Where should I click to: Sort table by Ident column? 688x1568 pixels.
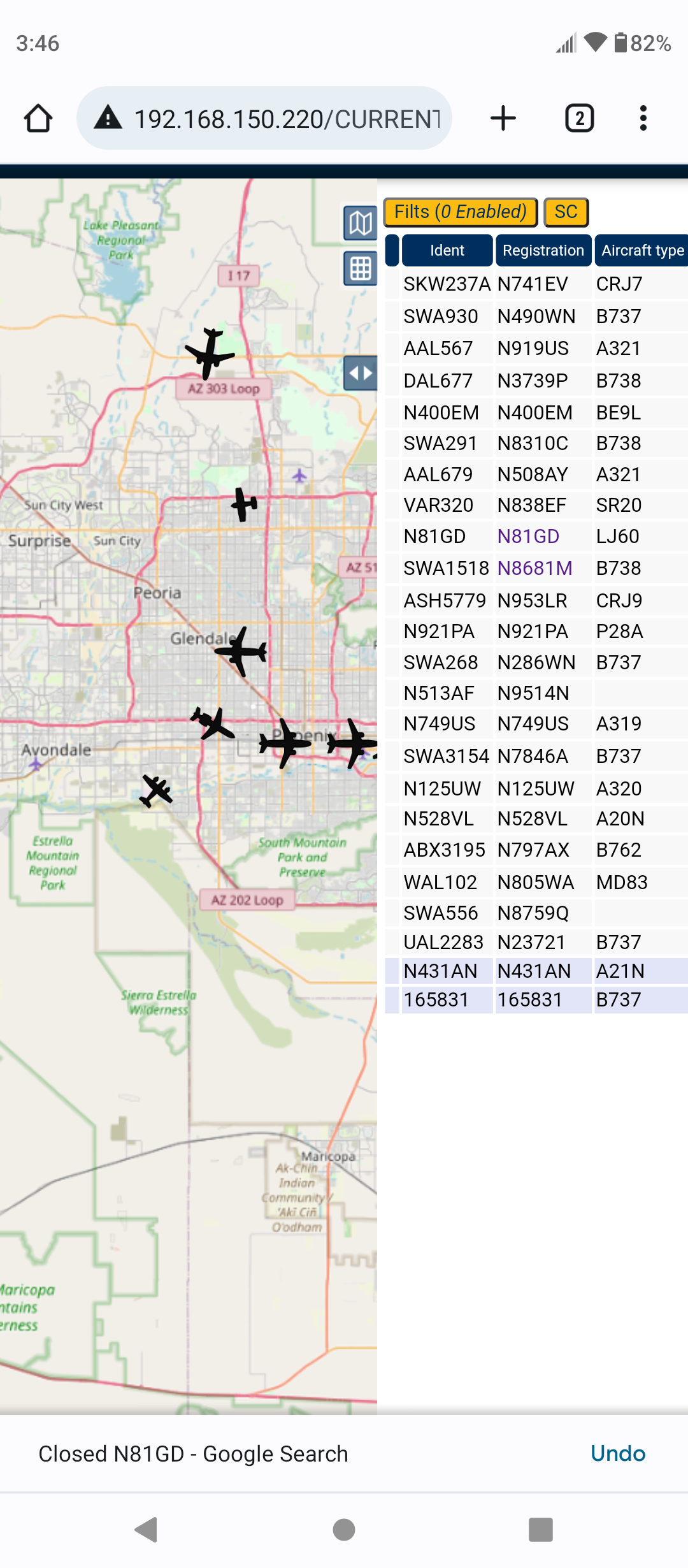tap(447, 250)
